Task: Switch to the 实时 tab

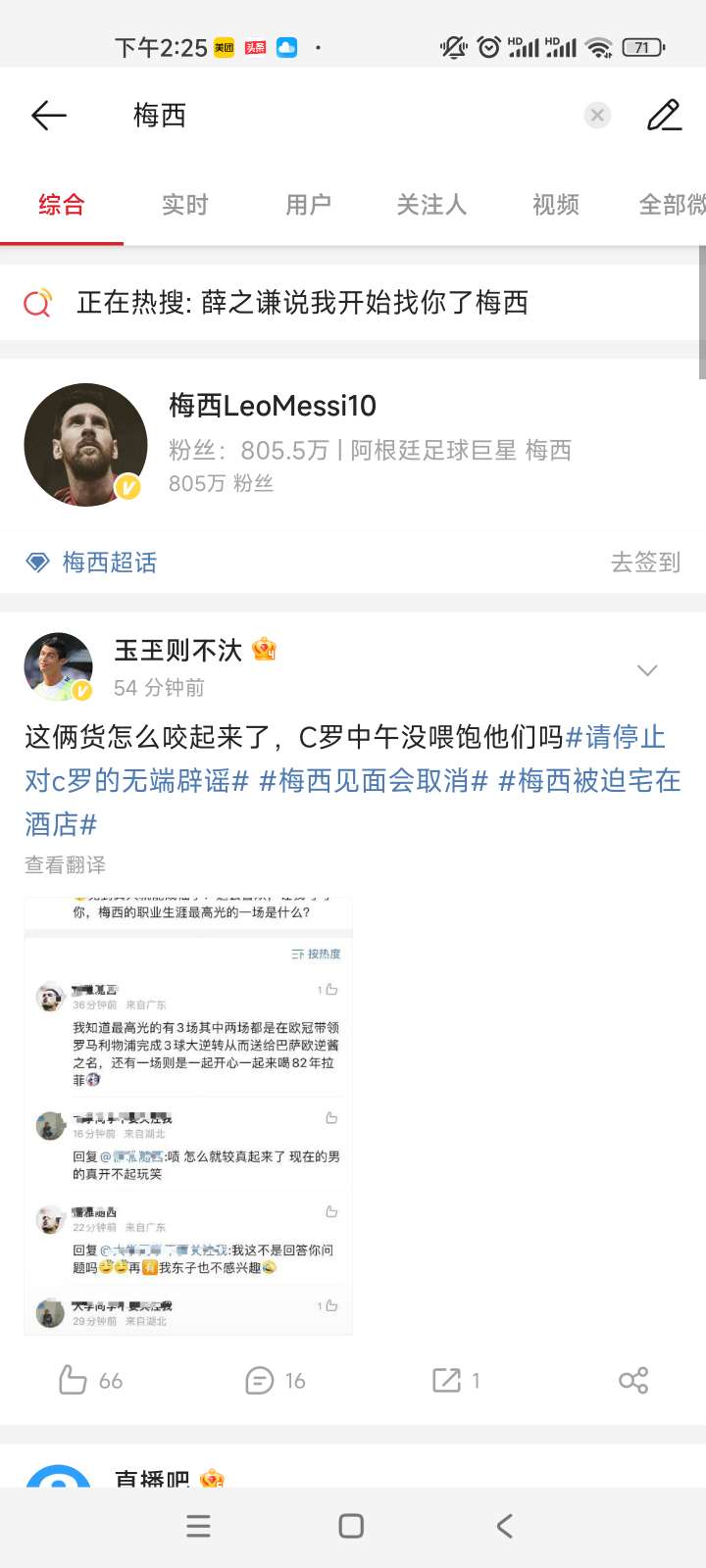Action: click(x=184, y=205)
